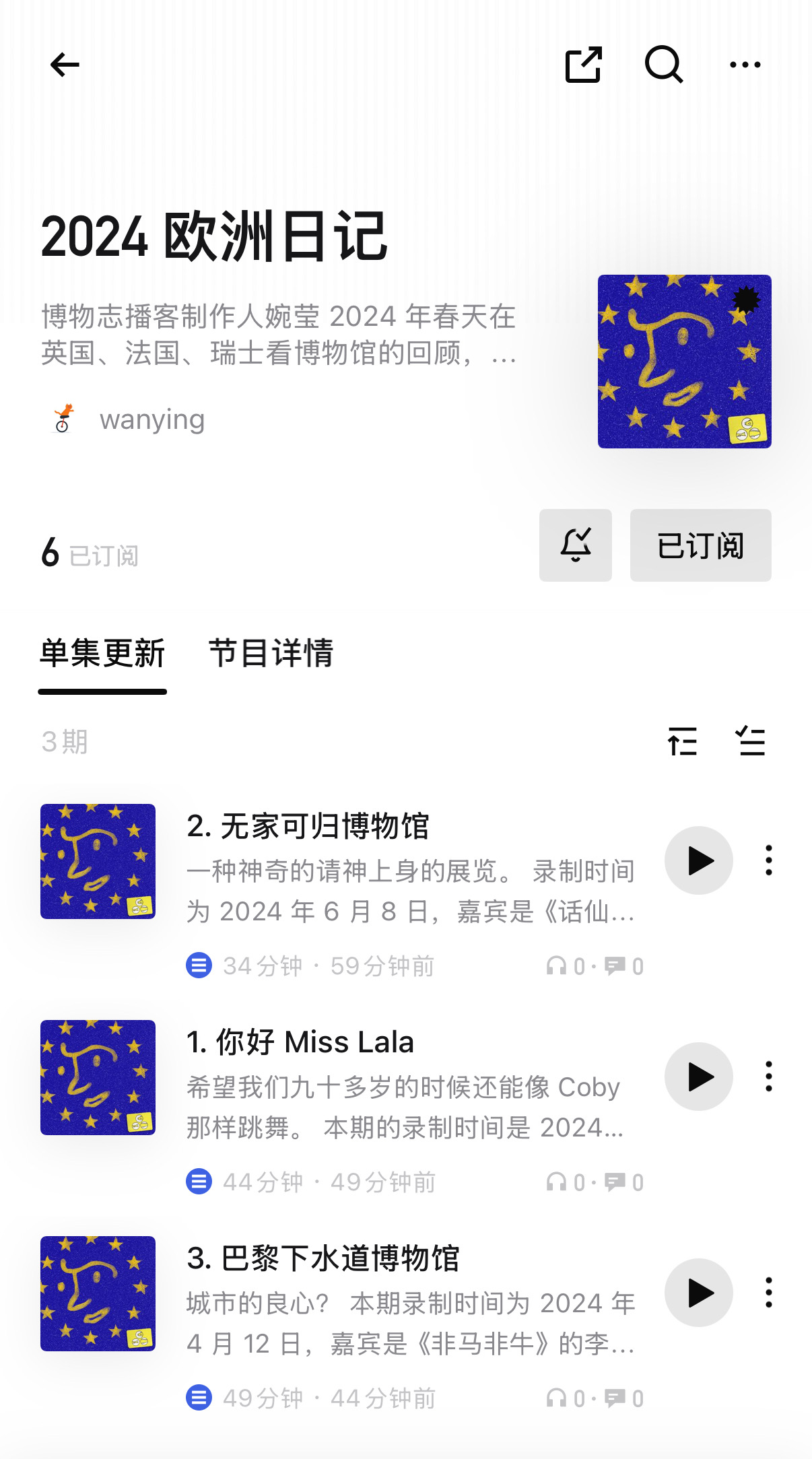The width and height of the screenshot is (812, 1459).
Task: Open more options for 你好 Miss Lala
Action: pyautogui.click(x=768, y=1077)
